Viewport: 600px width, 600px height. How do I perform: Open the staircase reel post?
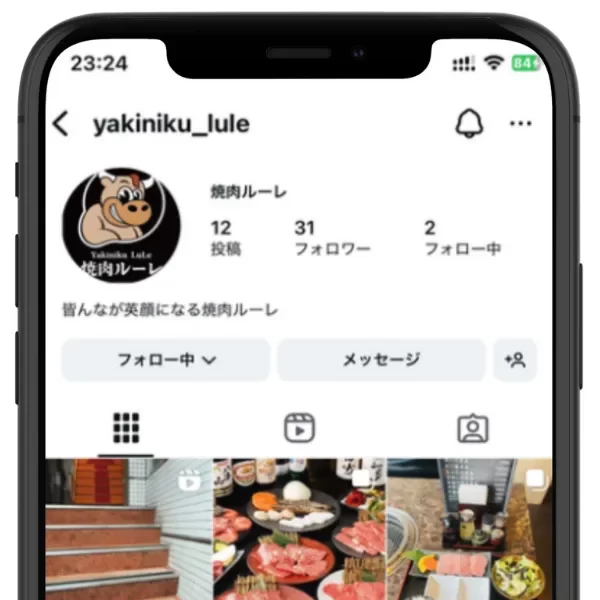128,530
